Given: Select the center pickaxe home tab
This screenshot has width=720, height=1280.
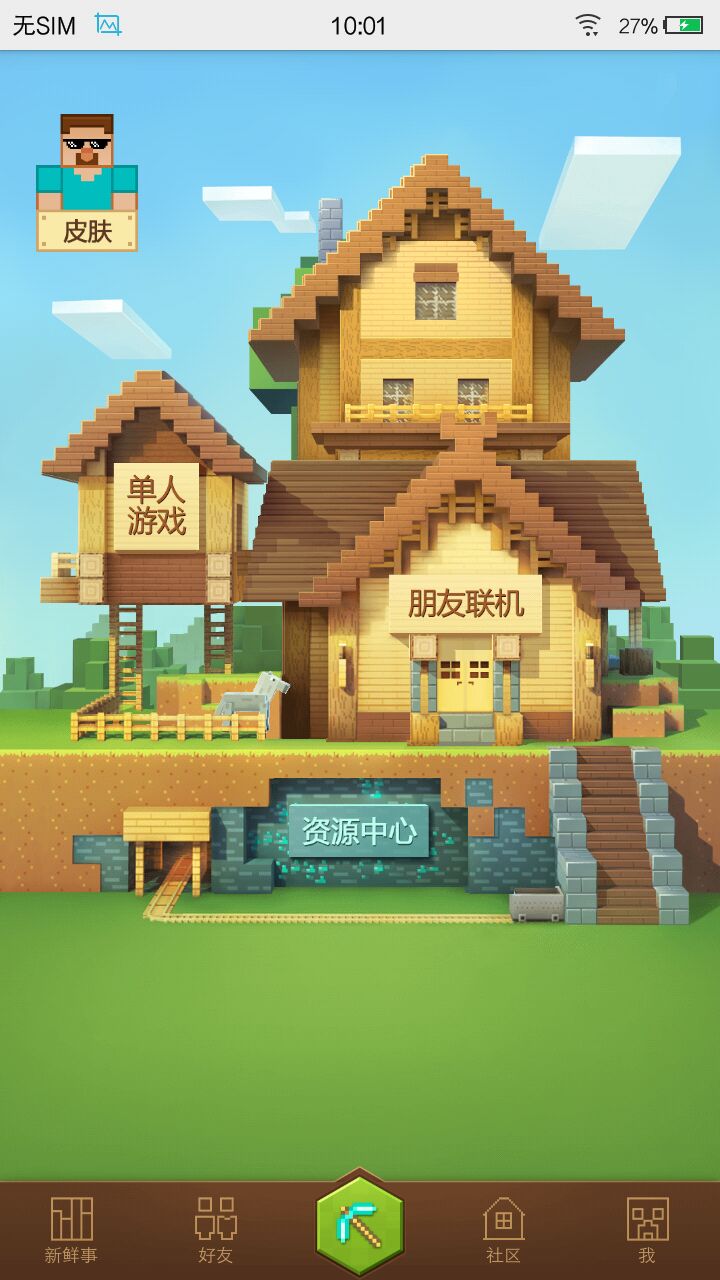Looking at the screenshot, I should click(360, 1224).
